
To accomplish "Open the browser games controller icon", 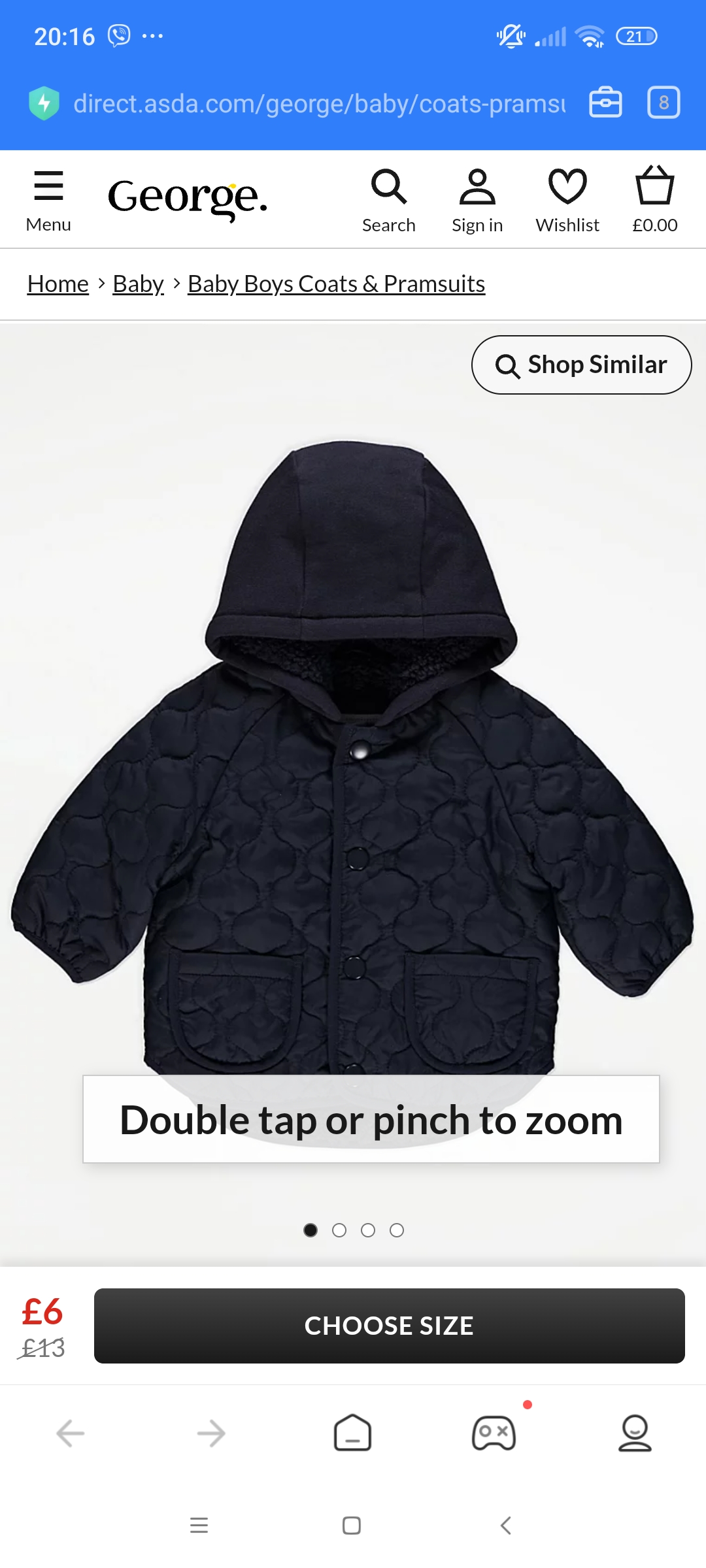I will [494, 1433].
